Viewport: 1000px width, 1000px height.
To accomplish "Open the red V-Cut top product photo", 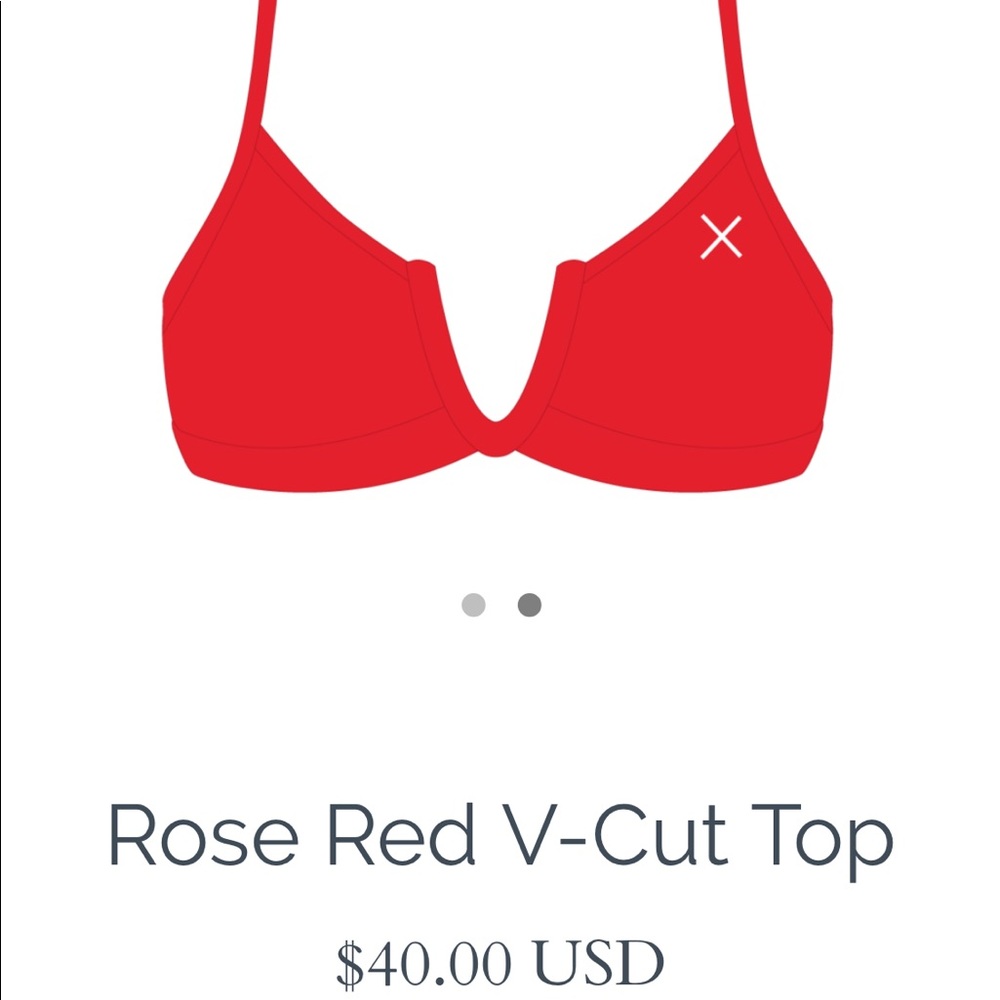I will (497, 300).
